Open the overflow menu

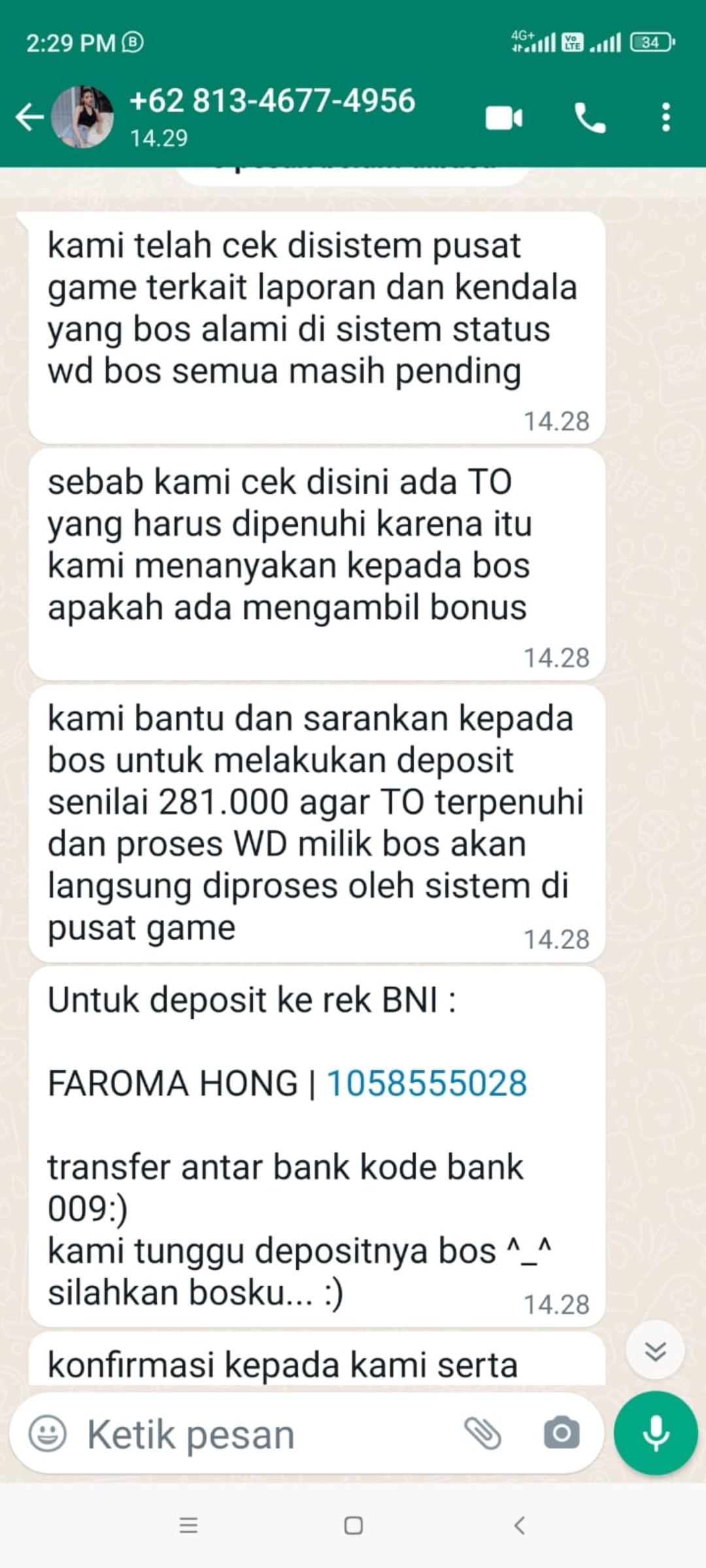point(665,118)
